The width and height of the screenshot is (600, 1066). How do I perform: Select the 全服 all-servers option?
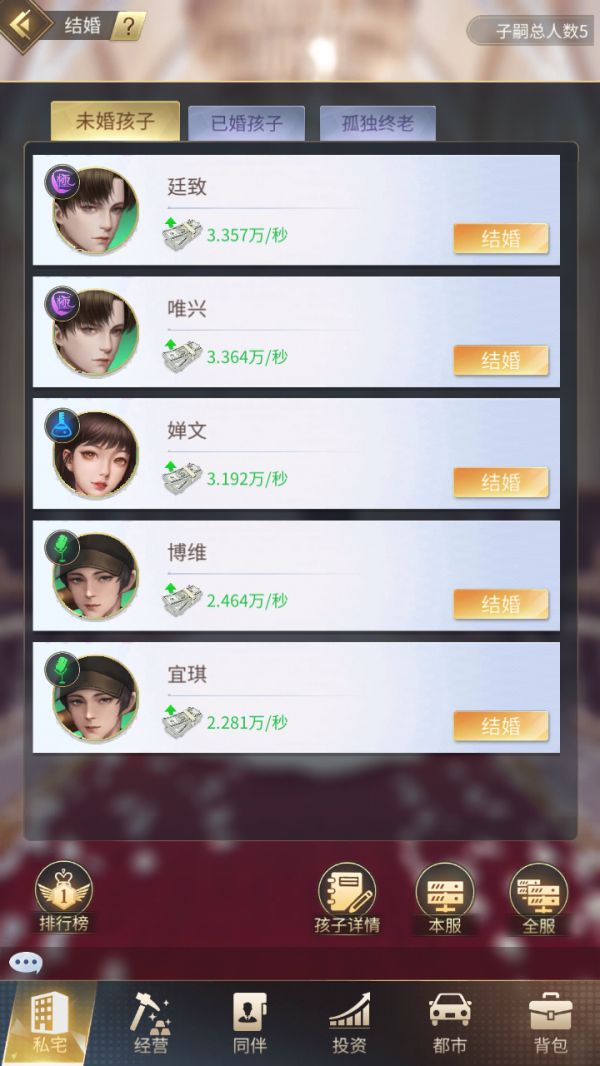(539, 897)
